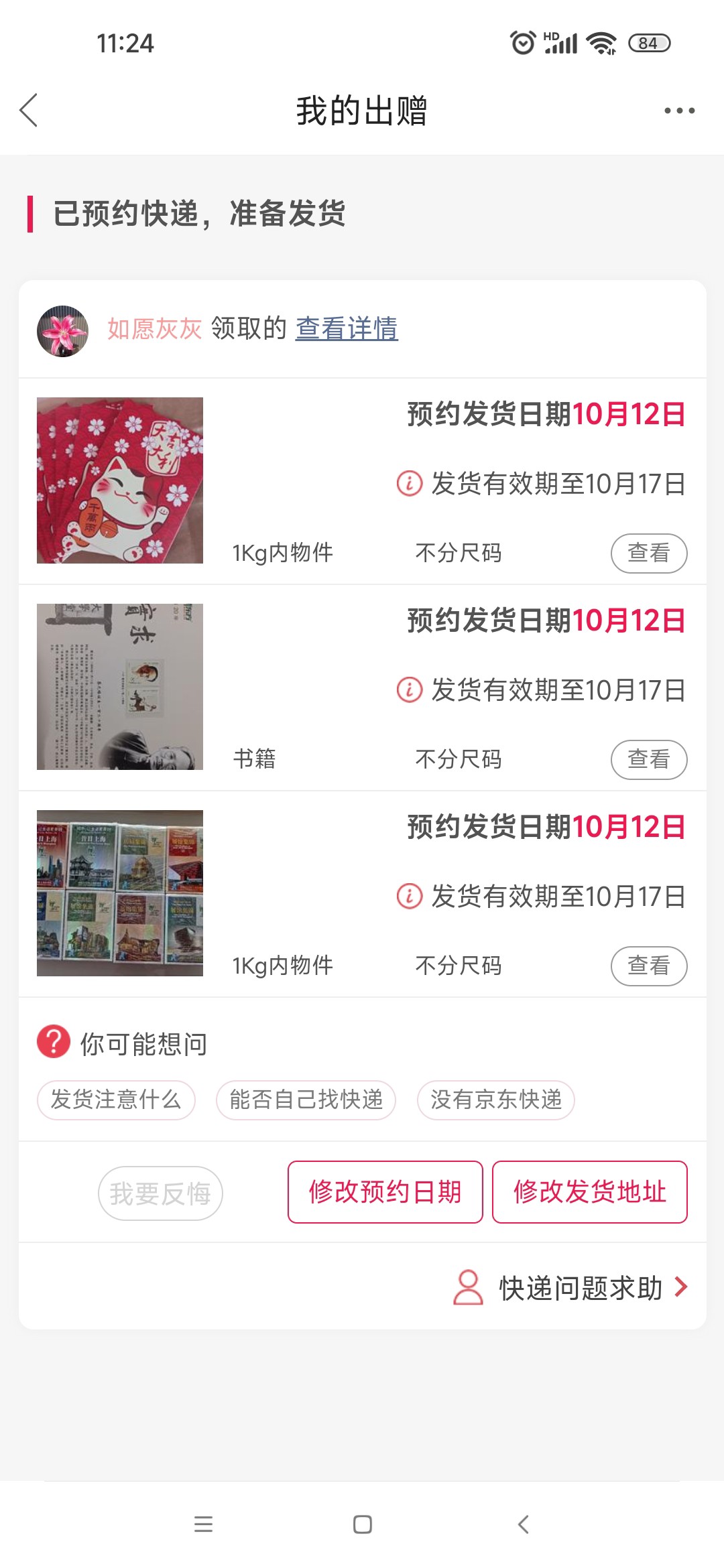The image size is (724, 1568).
Task: Open 查看详情 link for 如愿灰灰
Action: 347,329
